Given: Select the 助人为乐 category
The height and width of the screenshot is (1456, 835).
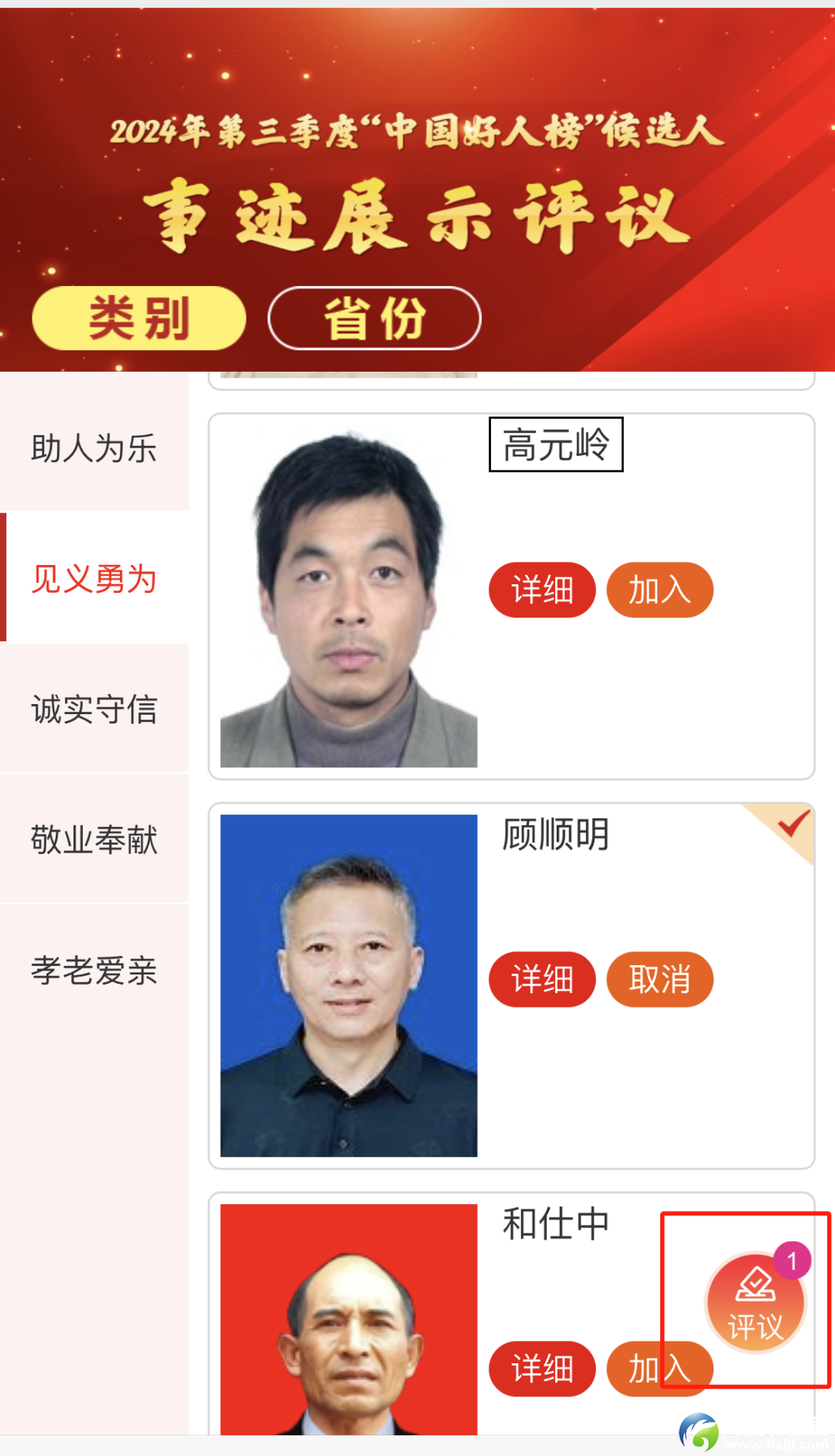Looking at the screenshot, I should point(94,448).
